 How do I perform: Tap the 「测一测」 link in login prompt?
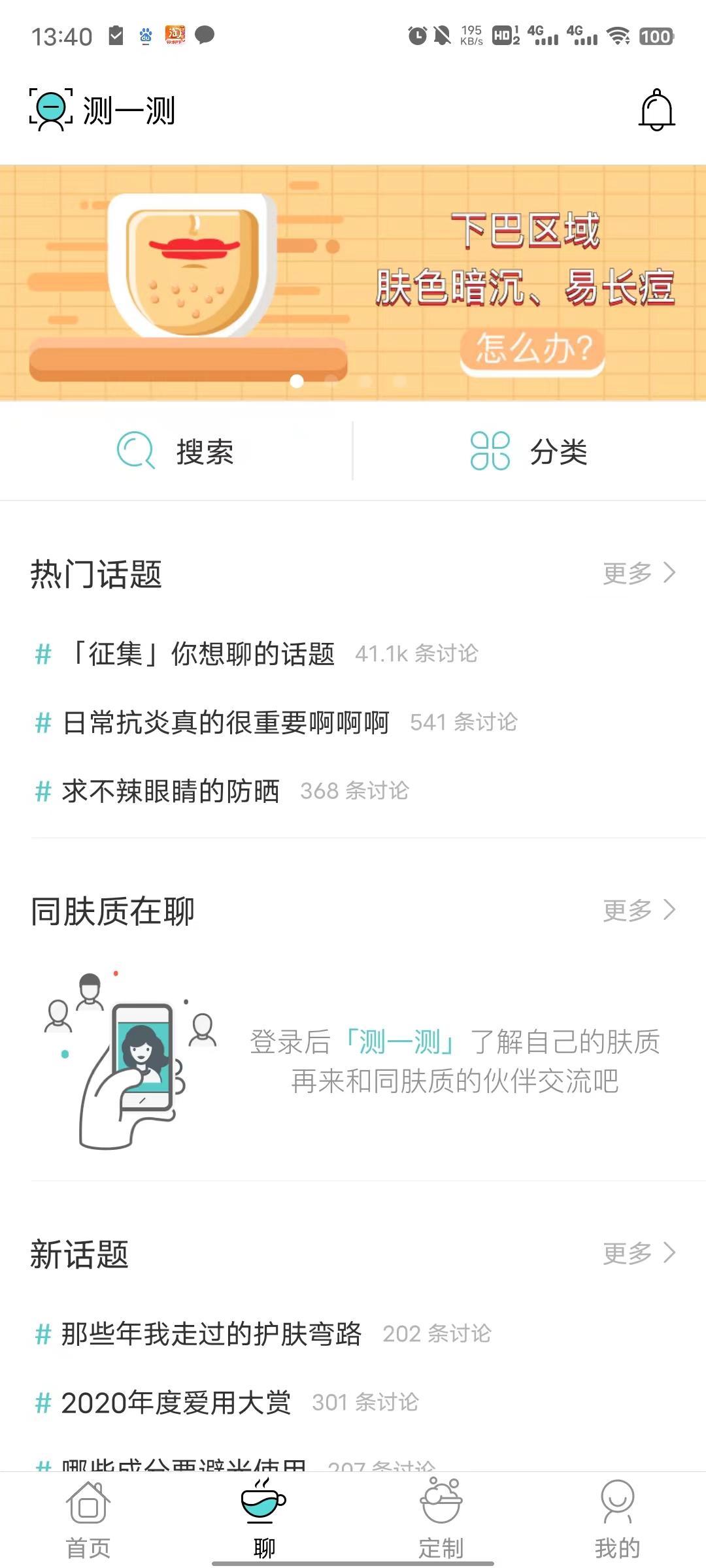click(x=400, y=1041)
